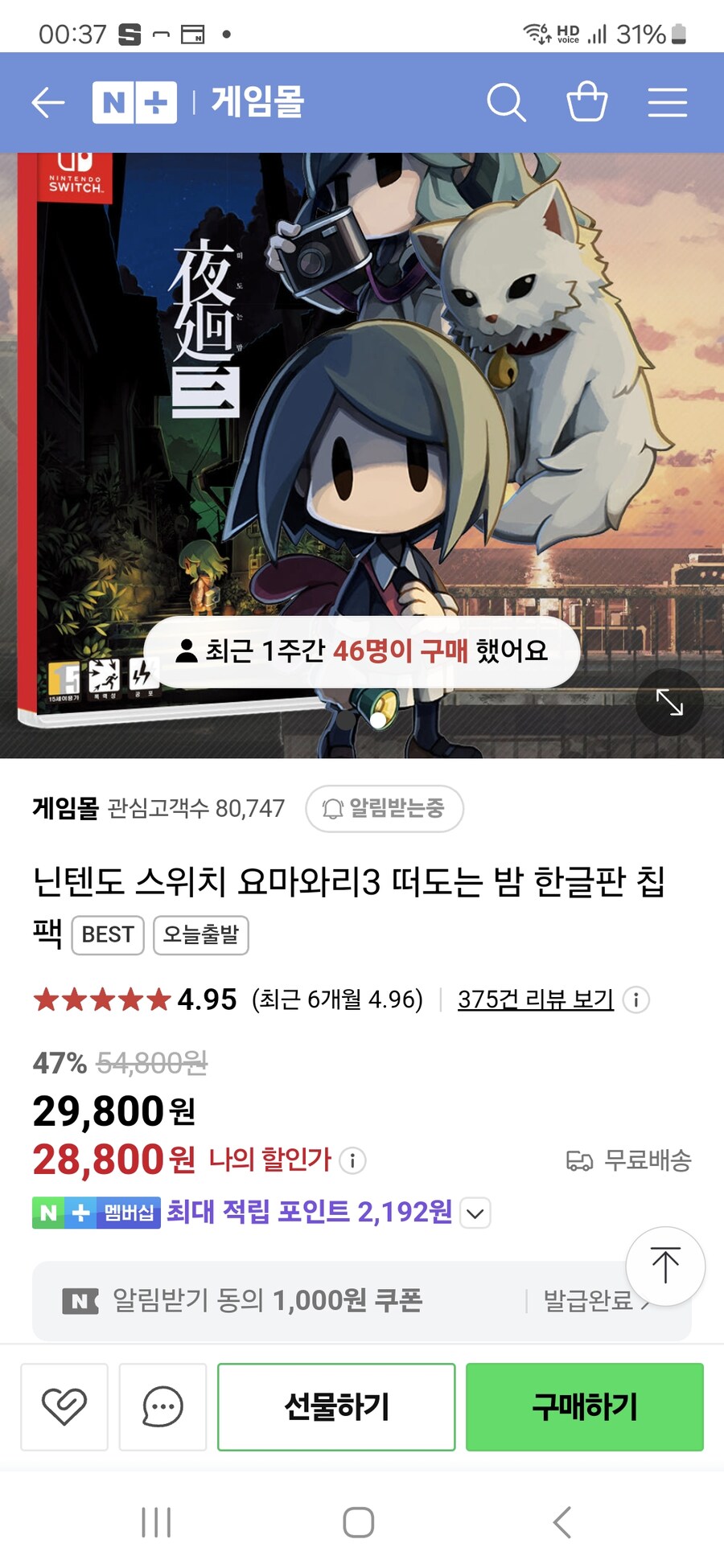Tap the info icon beside 나의 할인가

(352, 1160)
